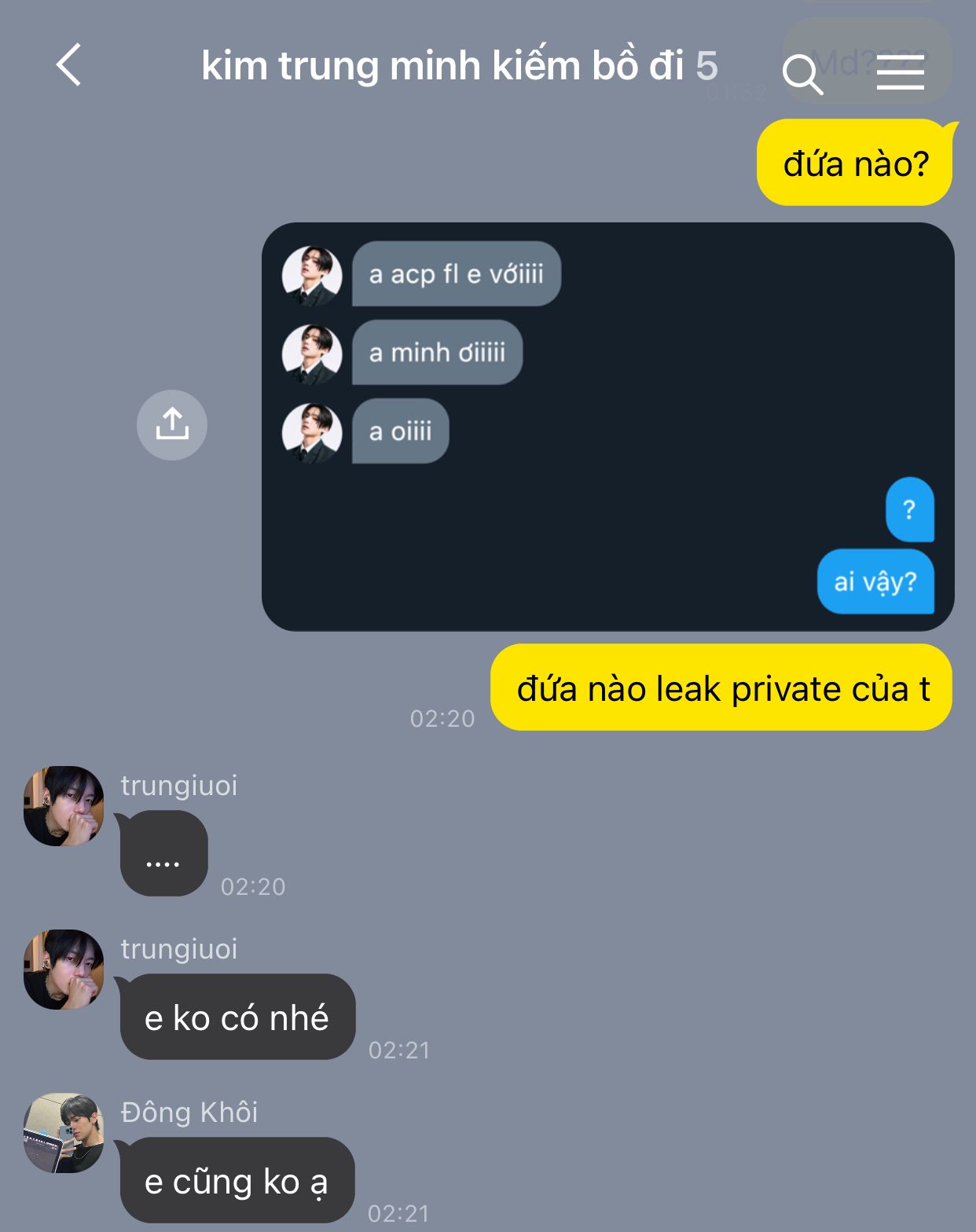View trungiuoi's profile above the 'e ko có nhé' message
Image resolution: width=976 pixels, height=1232 pixels.
tap(64, 970)
